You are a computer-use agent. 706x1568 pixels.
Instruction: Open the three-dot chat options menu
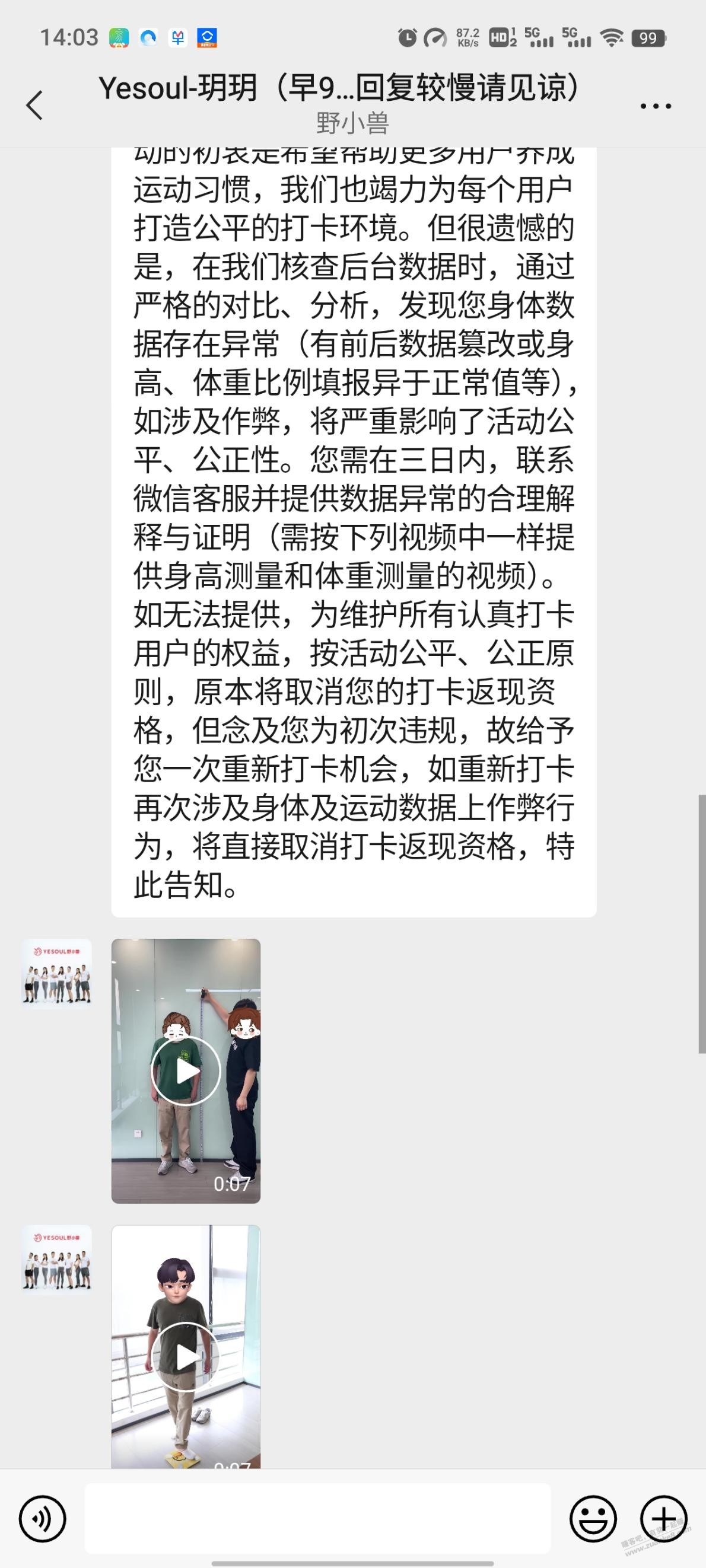(656, 106)
